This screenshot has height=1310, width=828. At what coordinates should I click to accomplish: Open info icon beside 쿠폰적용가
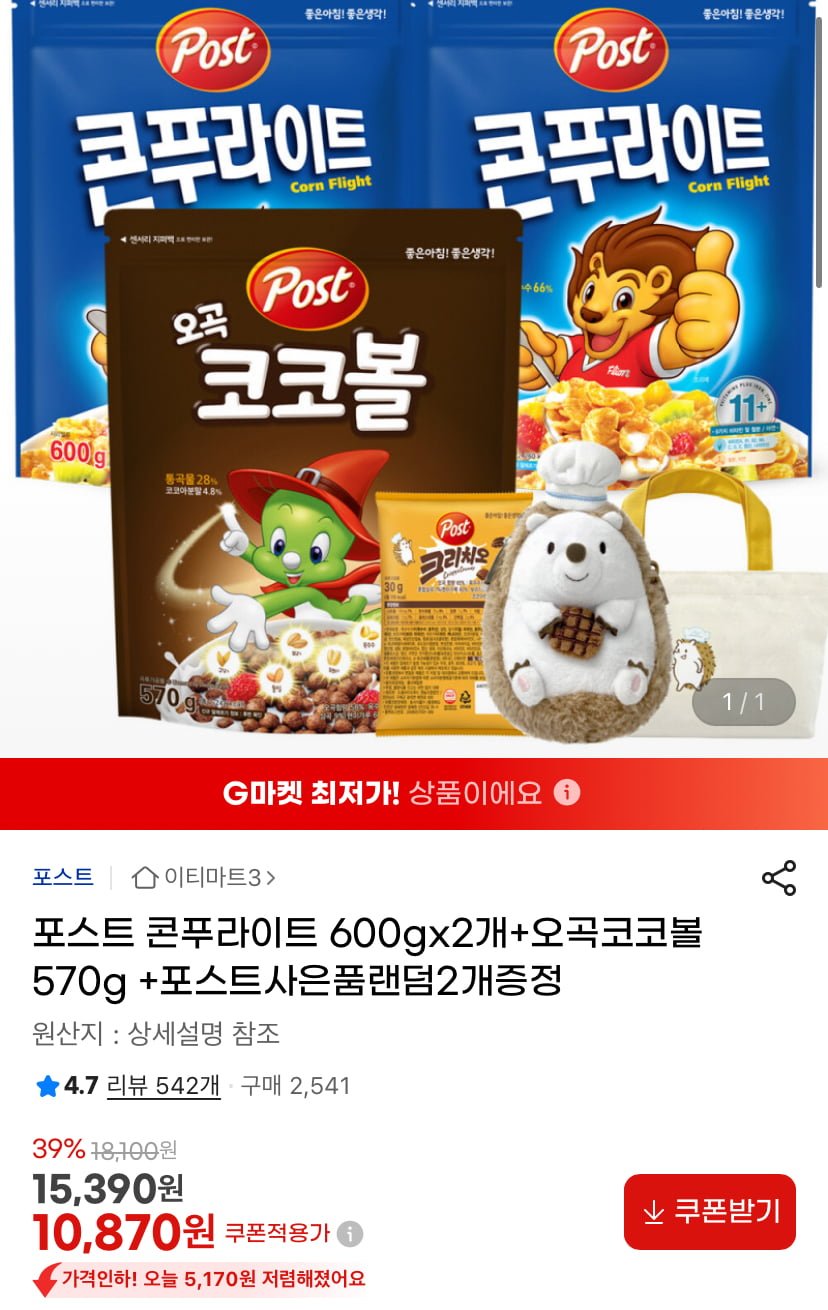coord(349,1233)
